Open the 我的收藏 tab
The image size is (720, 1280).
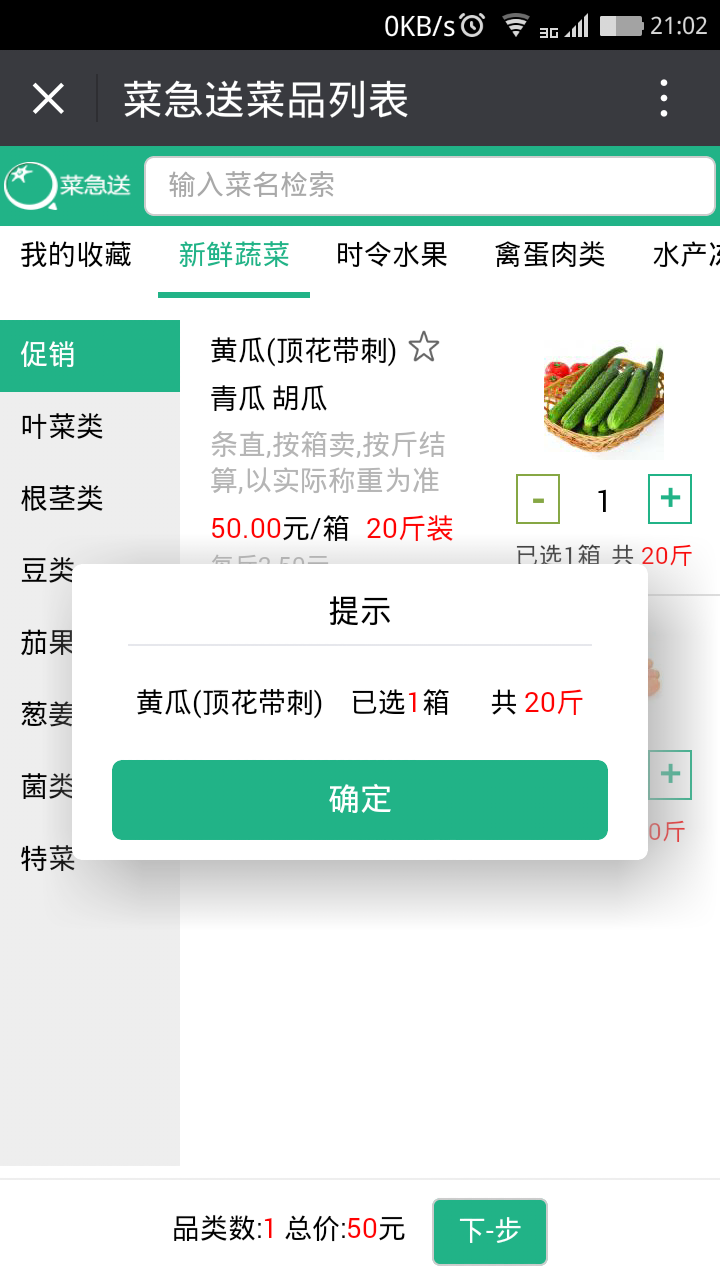click(73, 255)
